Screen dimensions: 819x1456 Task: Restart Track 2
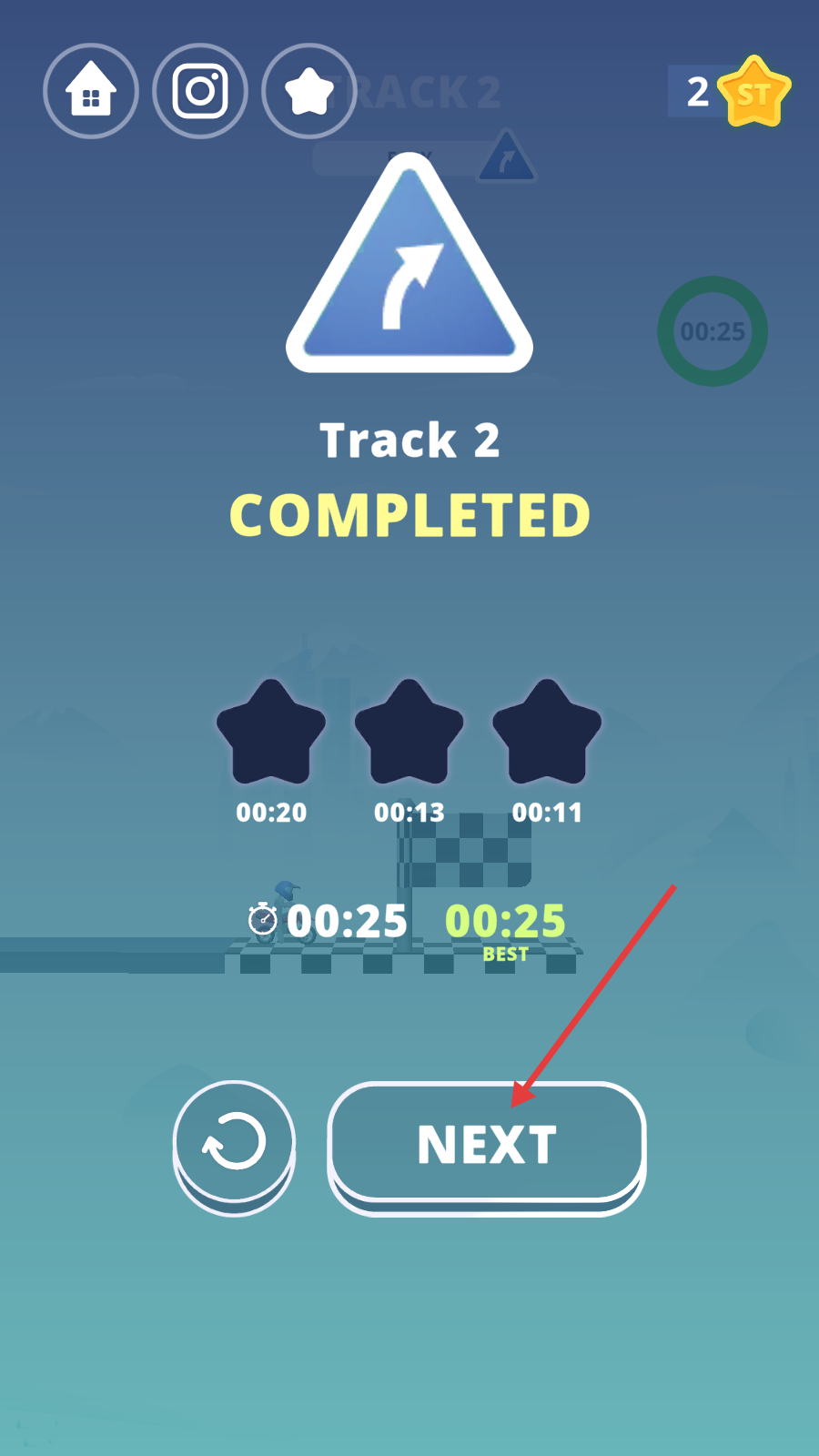click(234, 1142)
